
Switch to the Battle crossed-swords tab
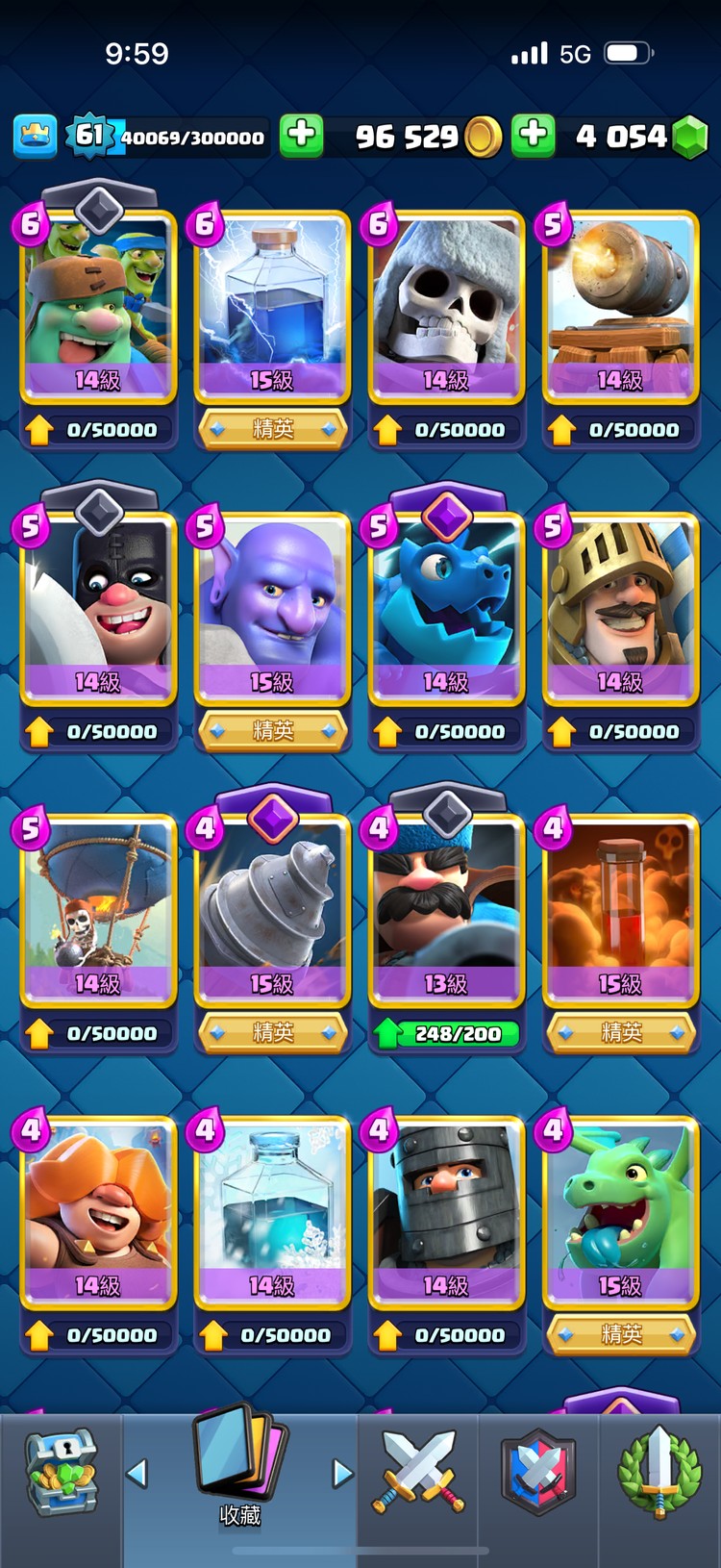[418, 1472]
